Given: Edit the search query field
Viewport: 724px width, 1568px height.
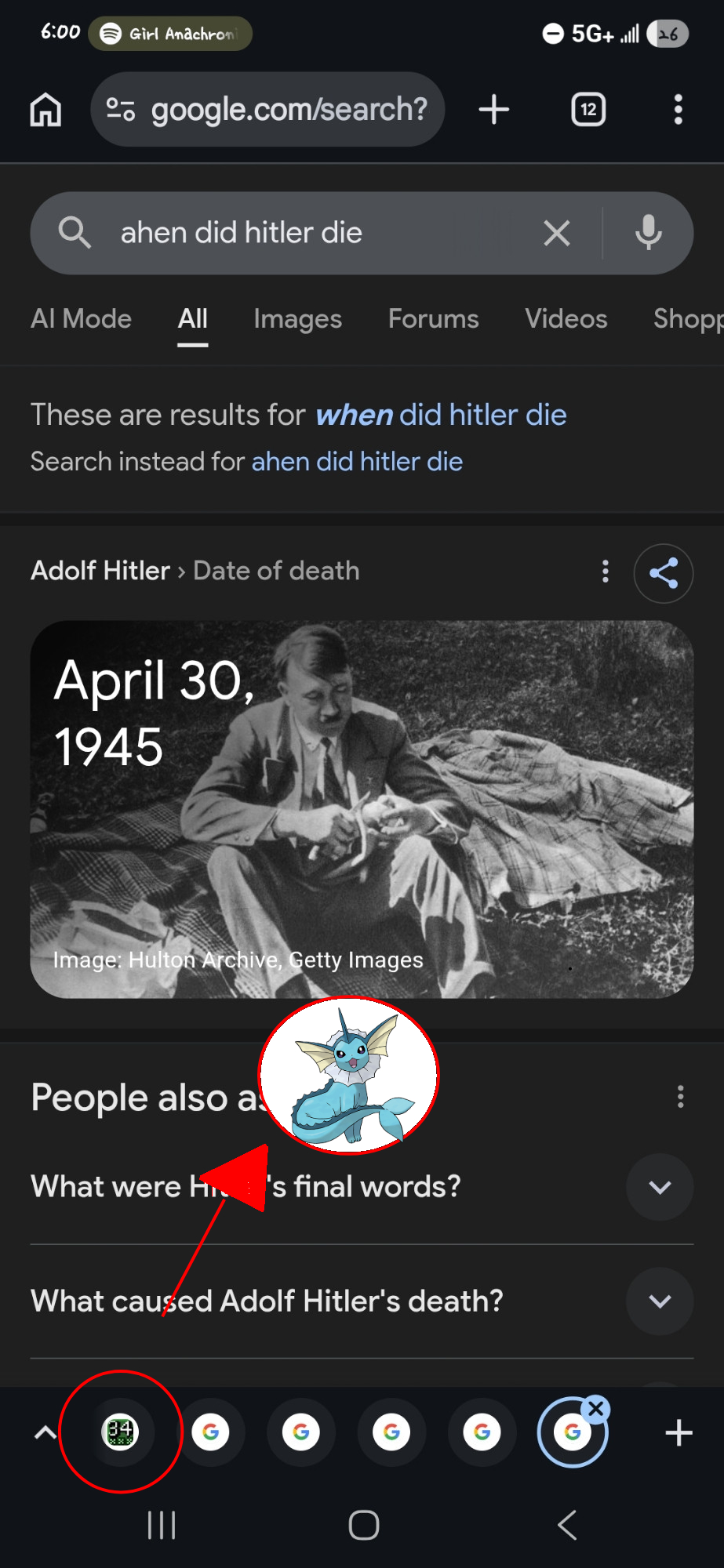Looking at the screenshot, I should pyautogui.click(x=314, y=233).
